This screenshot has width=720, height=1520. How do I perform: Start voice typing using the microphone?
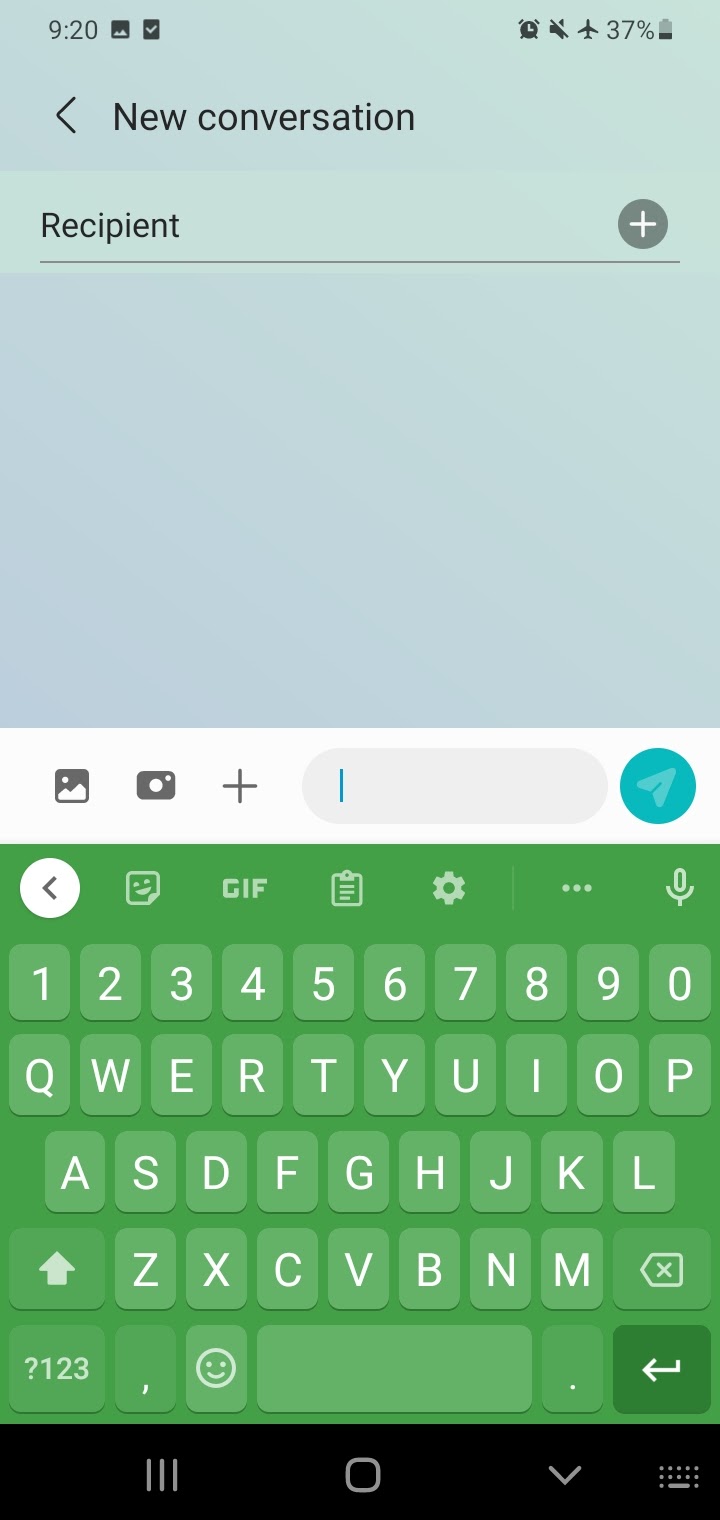680,888
